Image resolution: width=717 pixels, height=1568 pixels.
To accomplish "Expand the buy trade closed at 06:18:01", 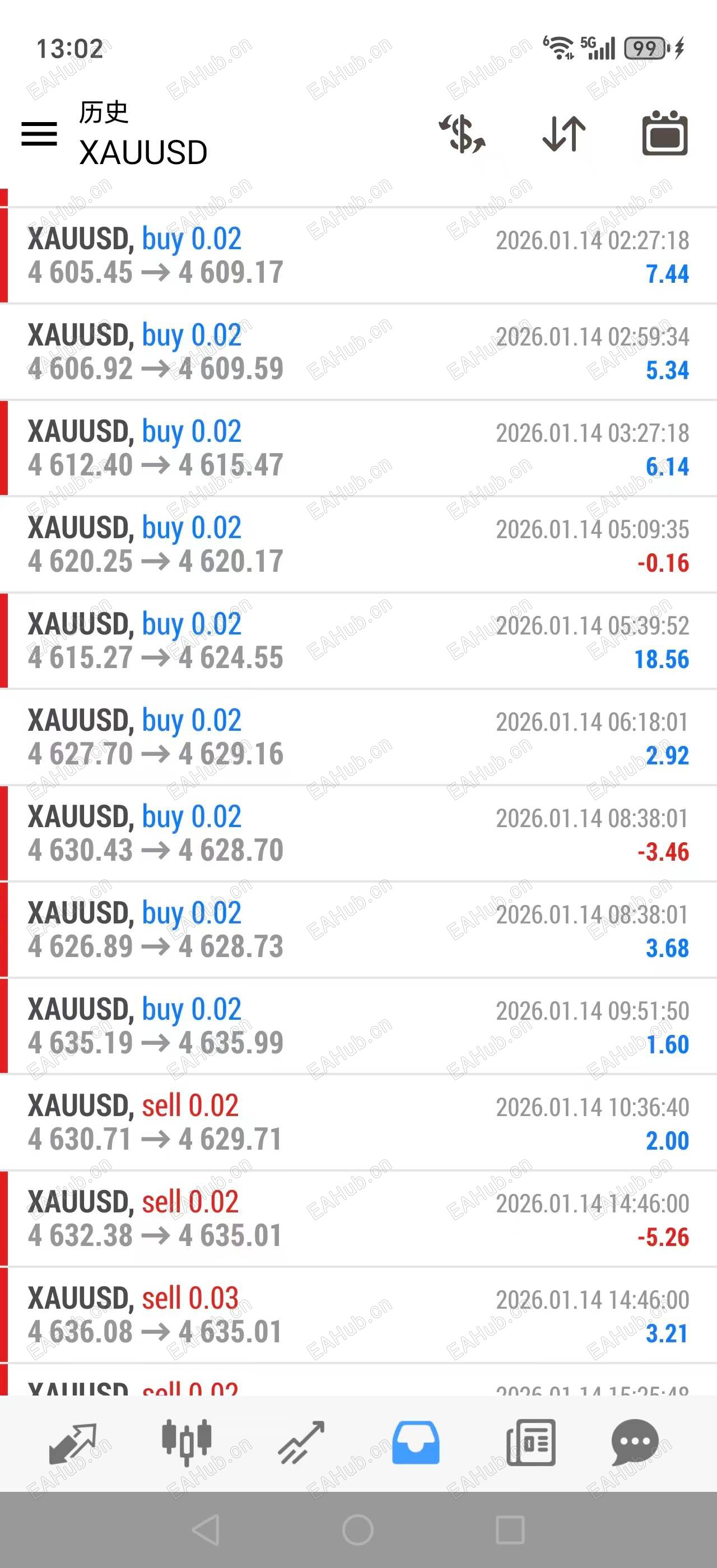I will 358,737.
